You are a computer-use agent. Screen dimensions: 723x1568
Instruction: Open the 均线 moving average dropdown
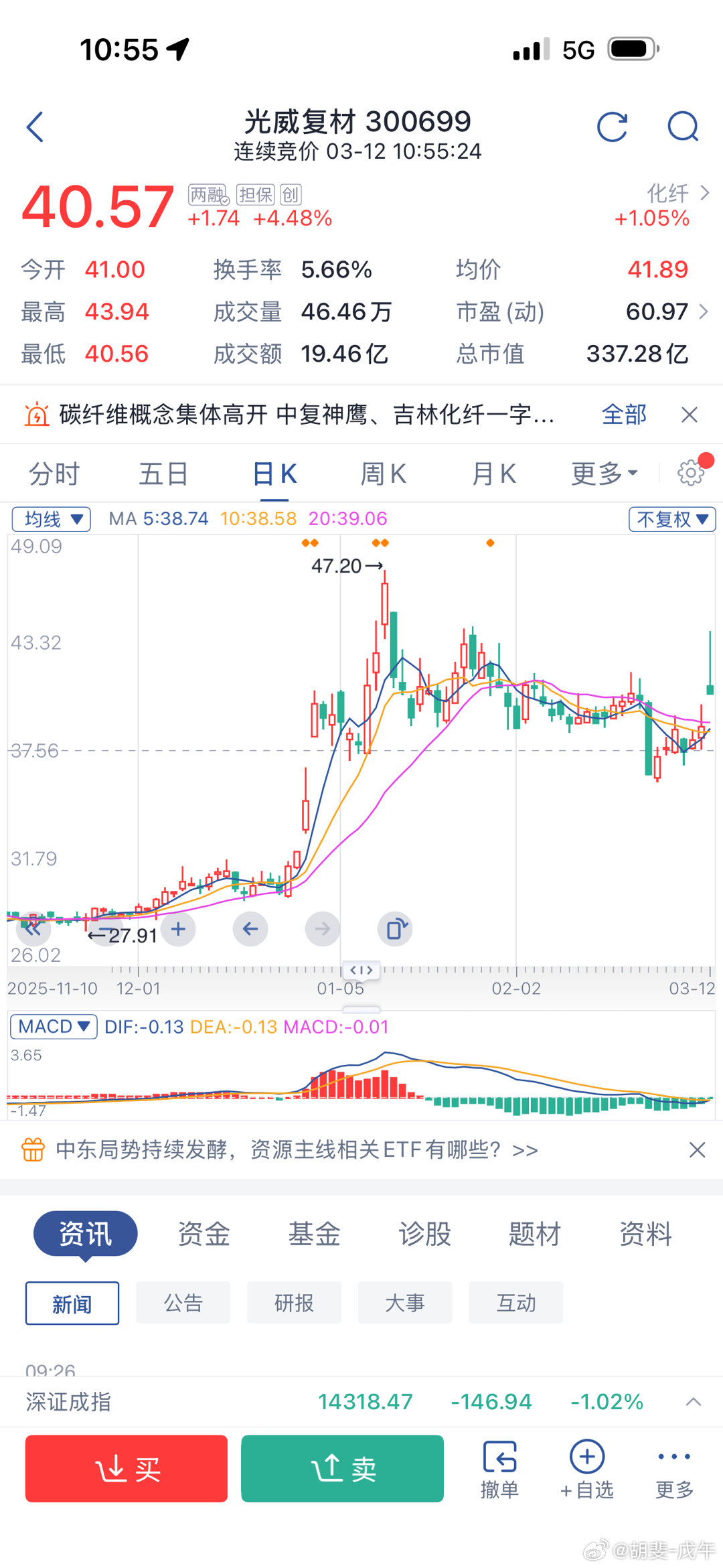pyautogui.click(x=50, y=519)
